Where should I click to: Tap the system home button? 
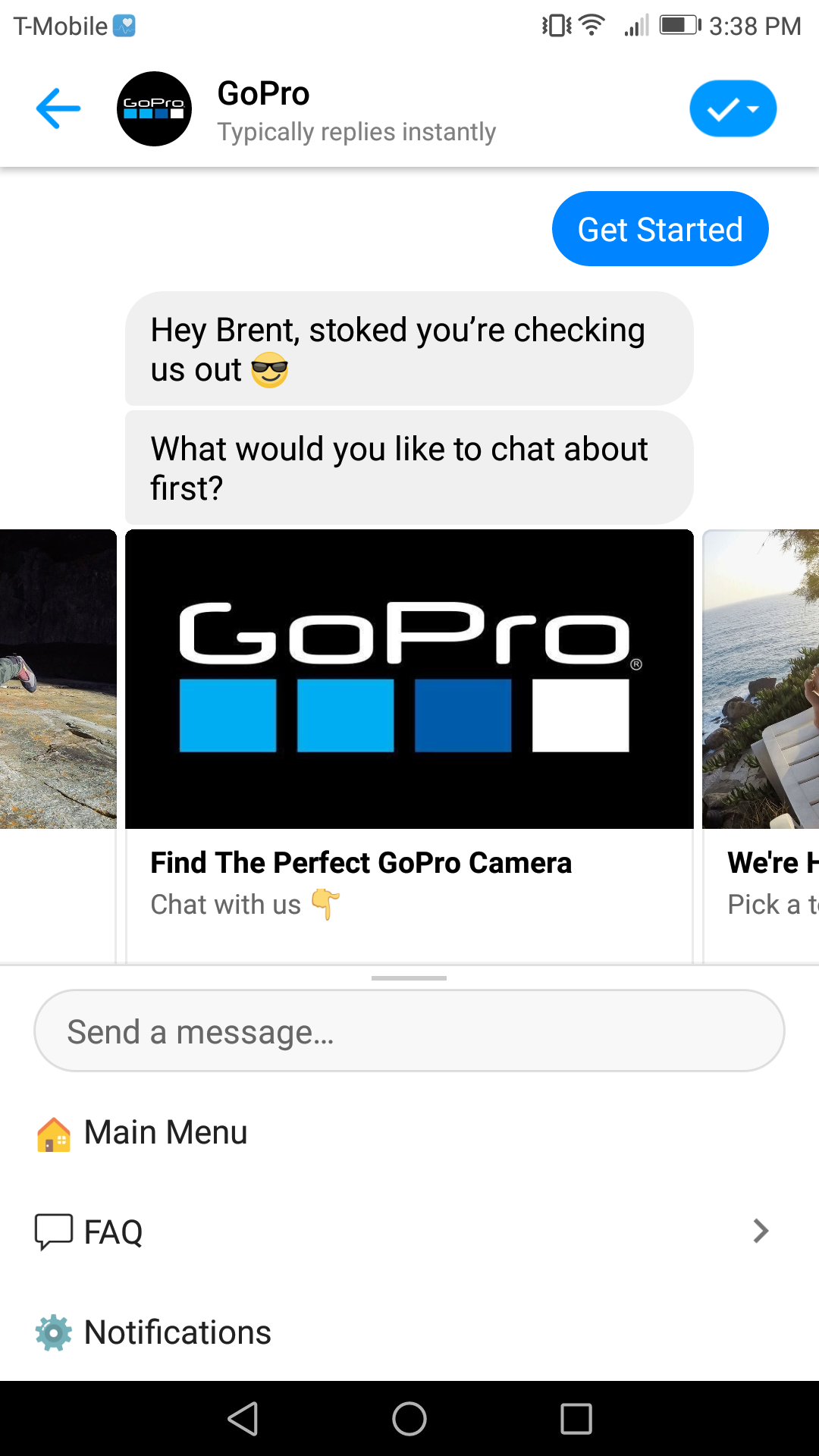[x=409, y=1419]
